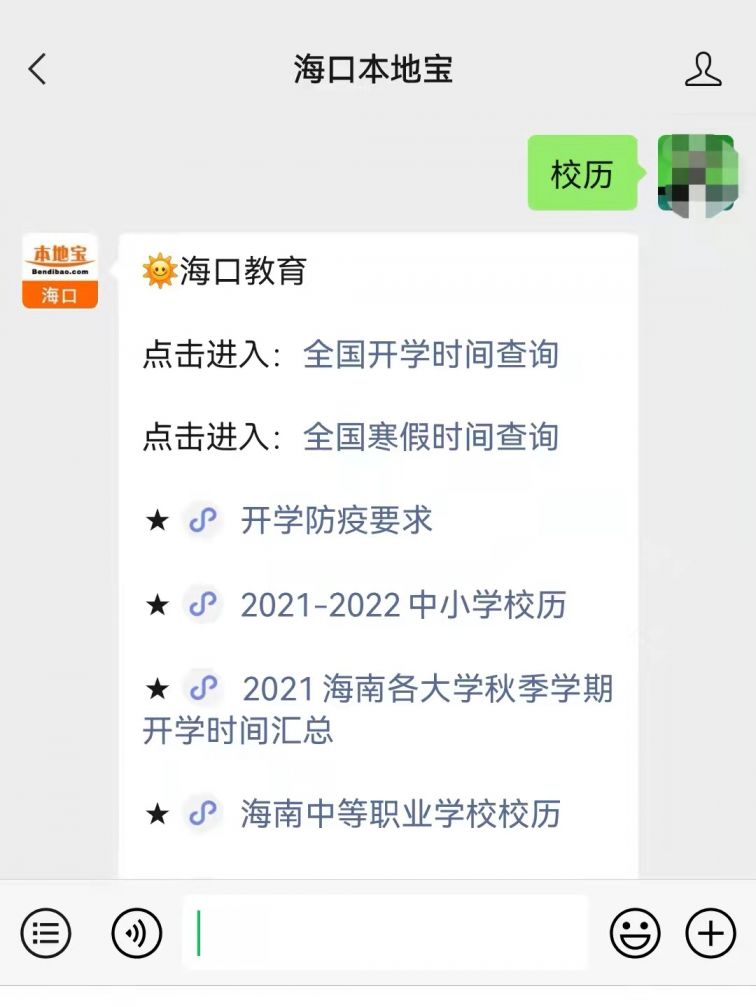
Task: Open the 开学防疫要求 mini program link
Action: pos(336,520)
